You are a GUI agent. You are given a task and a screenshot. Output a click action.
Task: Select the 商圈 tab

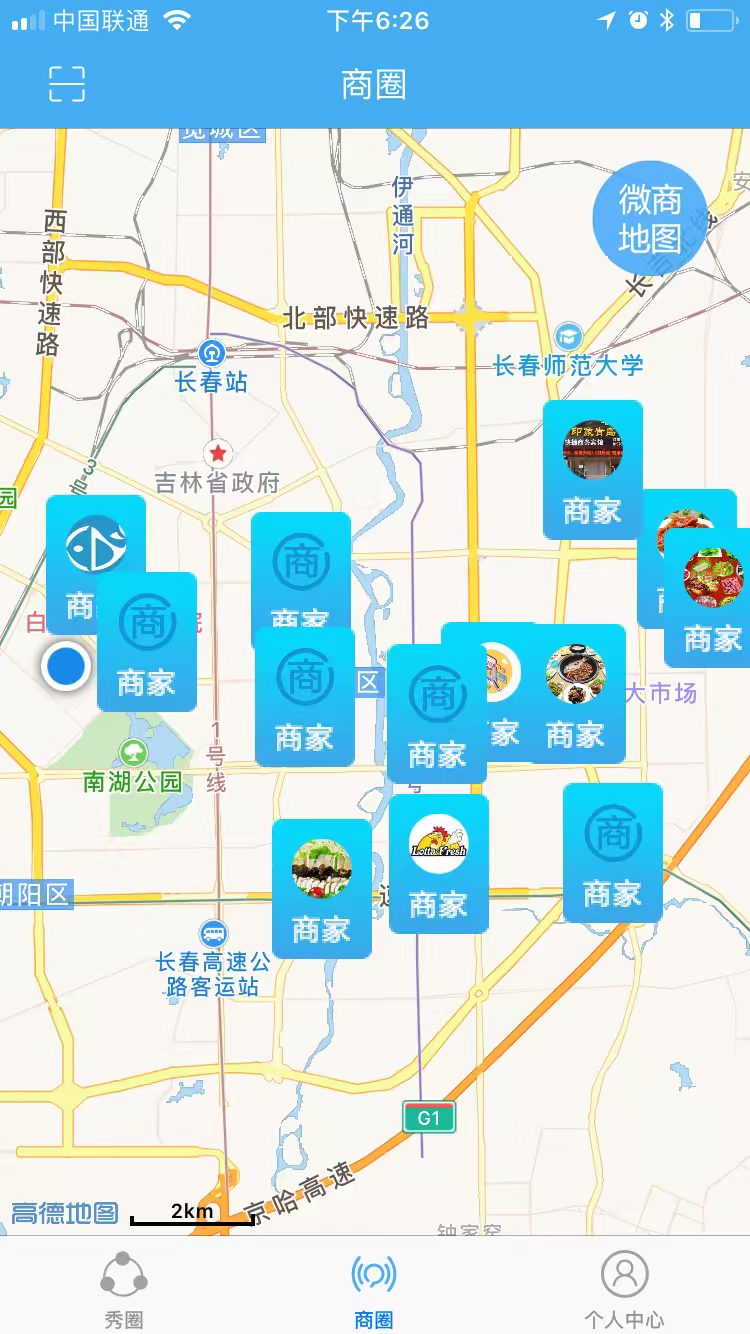point(374,1289)
